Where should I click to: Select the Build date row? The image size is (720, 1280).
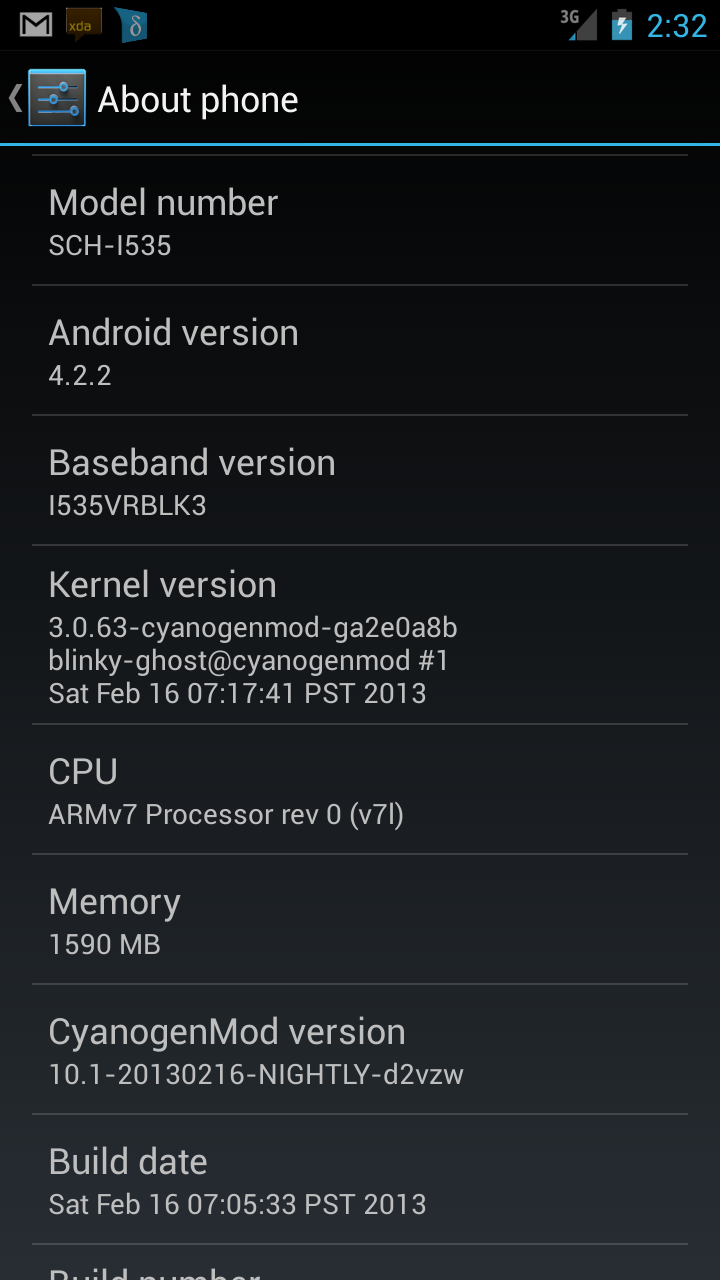pyautogui.click(x=360, y=1180)
